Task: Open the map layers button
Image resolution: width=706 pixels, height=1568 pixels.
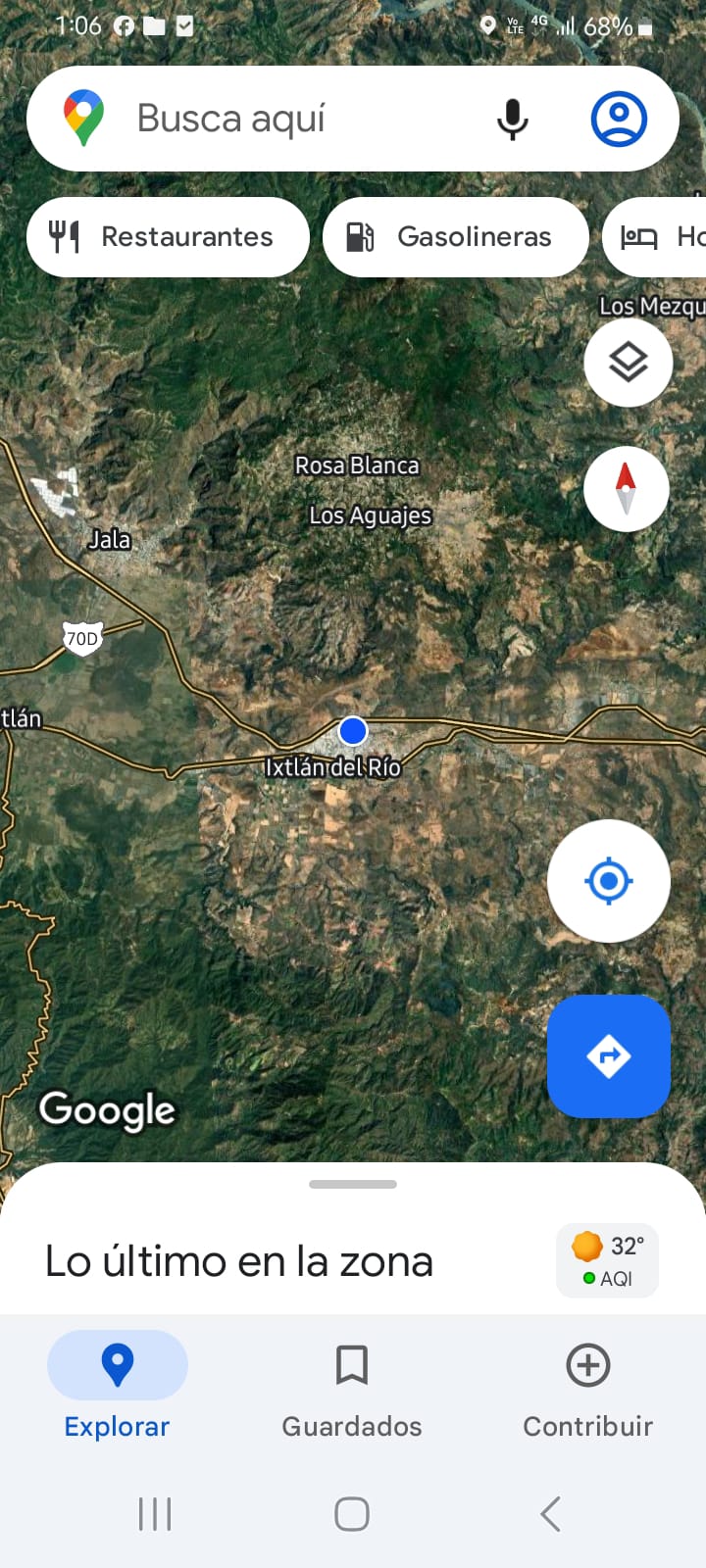Action: point(628,363)
